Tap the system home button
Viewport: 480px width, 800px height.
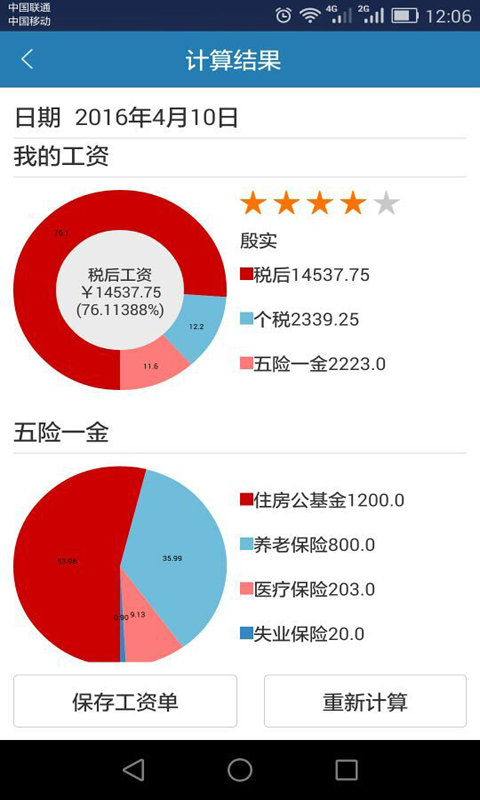[240, 769]
